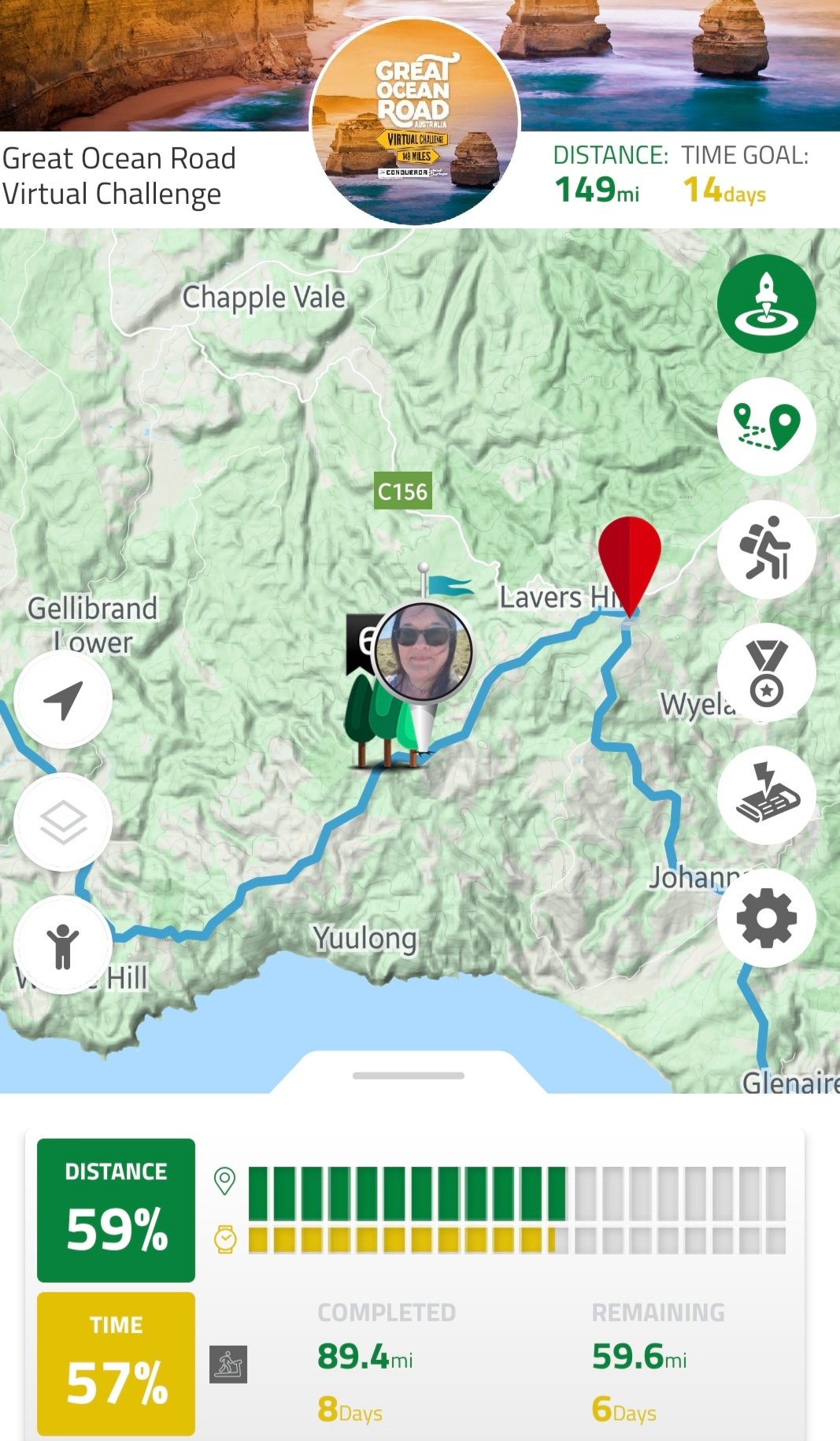This screenshot has width=840, height=1441.
Task: Open the route waypoints map button
Action: (x=766, y=426)
